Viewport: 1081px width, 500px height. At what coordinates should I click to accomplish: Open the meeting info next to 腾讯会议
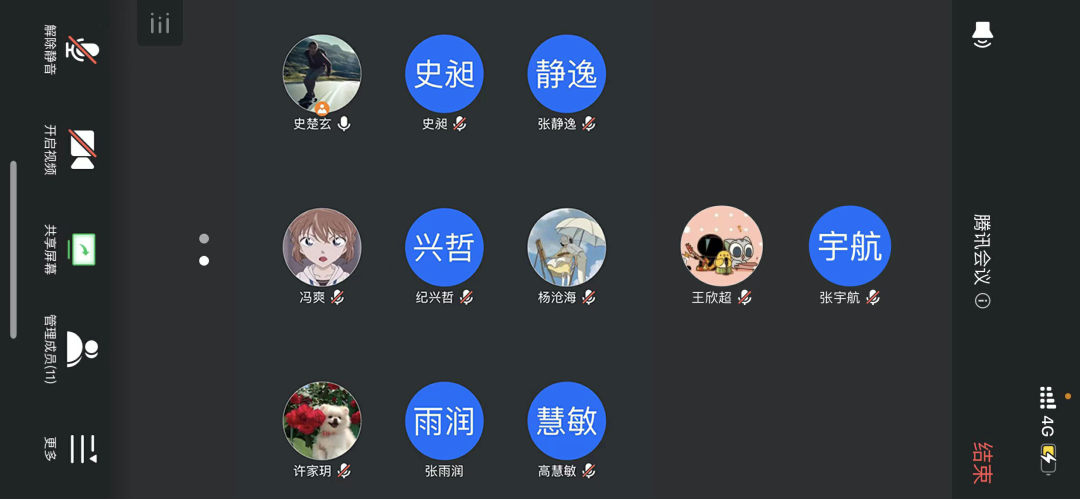[982, 301]
